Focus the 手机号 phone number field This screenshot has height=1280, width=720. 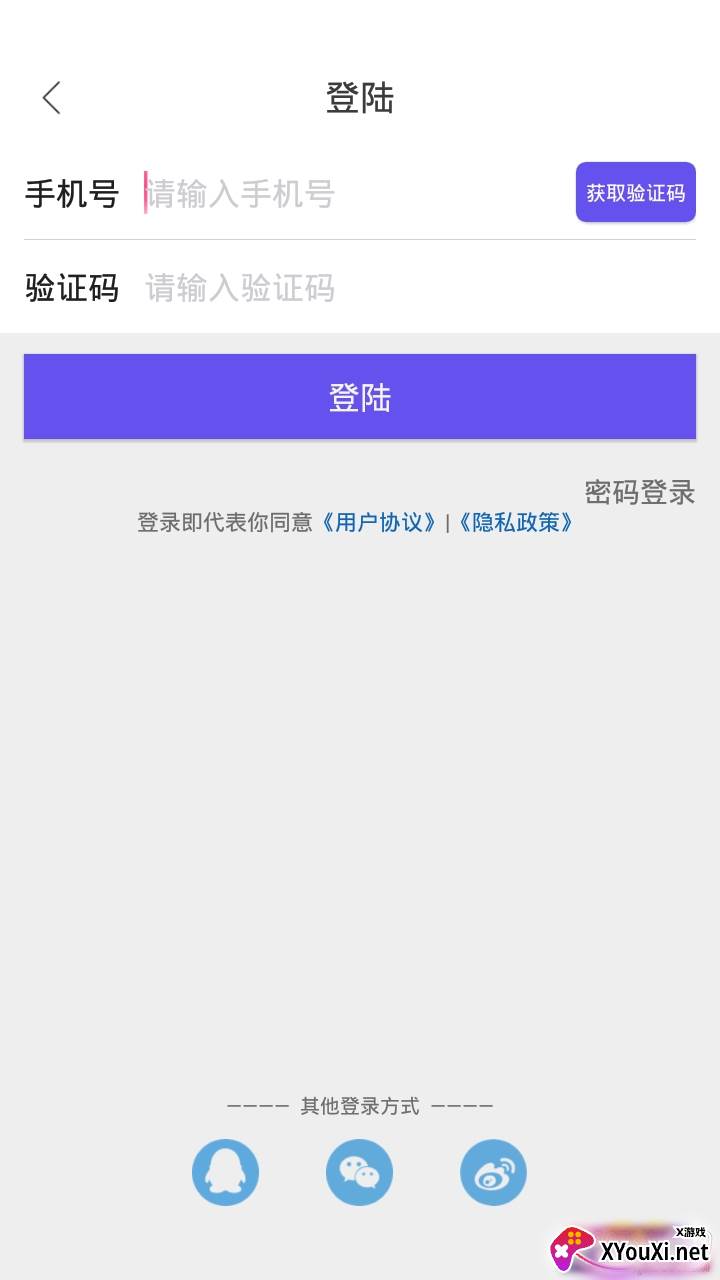(350, 193)
